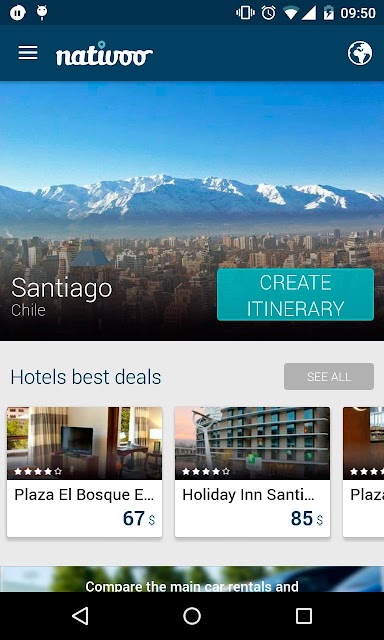Open the hamburger drawer menu
The height and width of the screenshot is (640, 384).
(28, 53)
